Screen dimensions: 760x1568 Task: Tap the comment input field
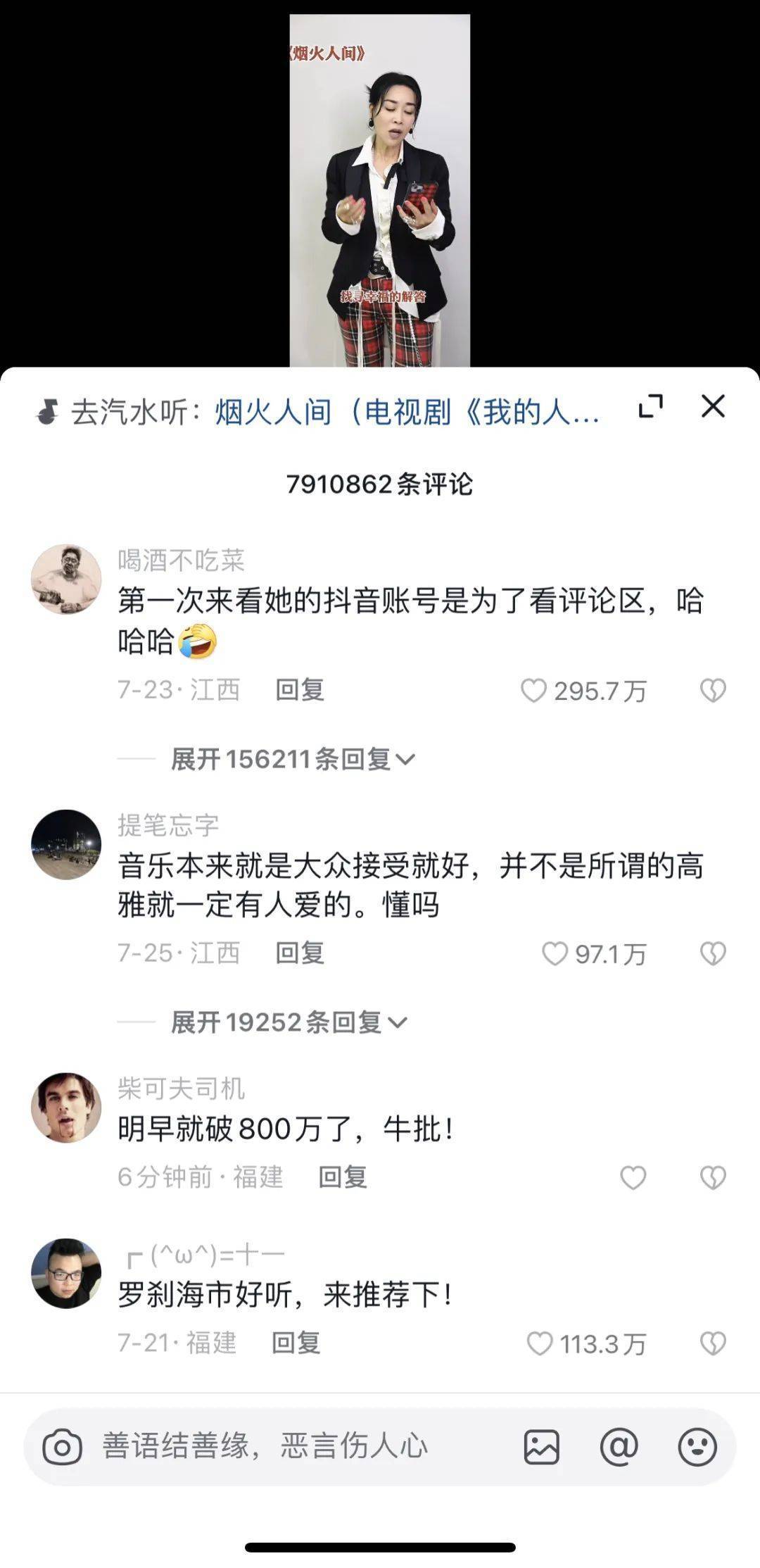coord(296,1447)
